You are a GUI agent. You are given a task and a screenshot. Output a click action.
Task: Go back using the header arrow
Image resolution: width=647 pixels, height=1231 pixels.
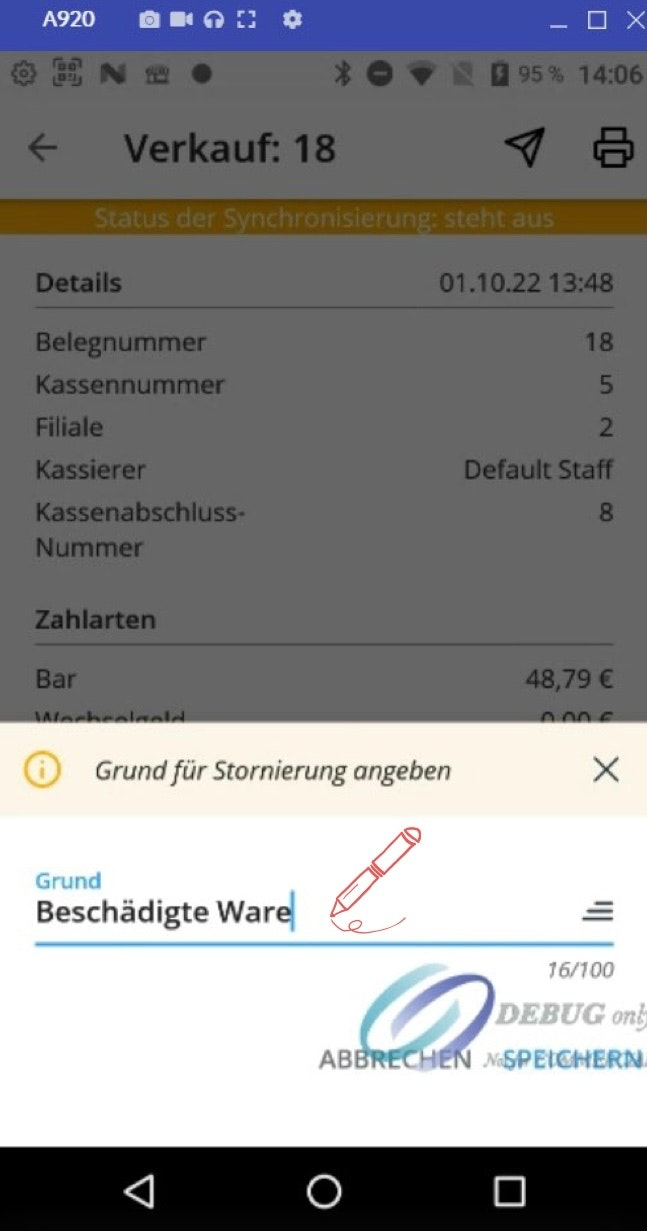42,148
